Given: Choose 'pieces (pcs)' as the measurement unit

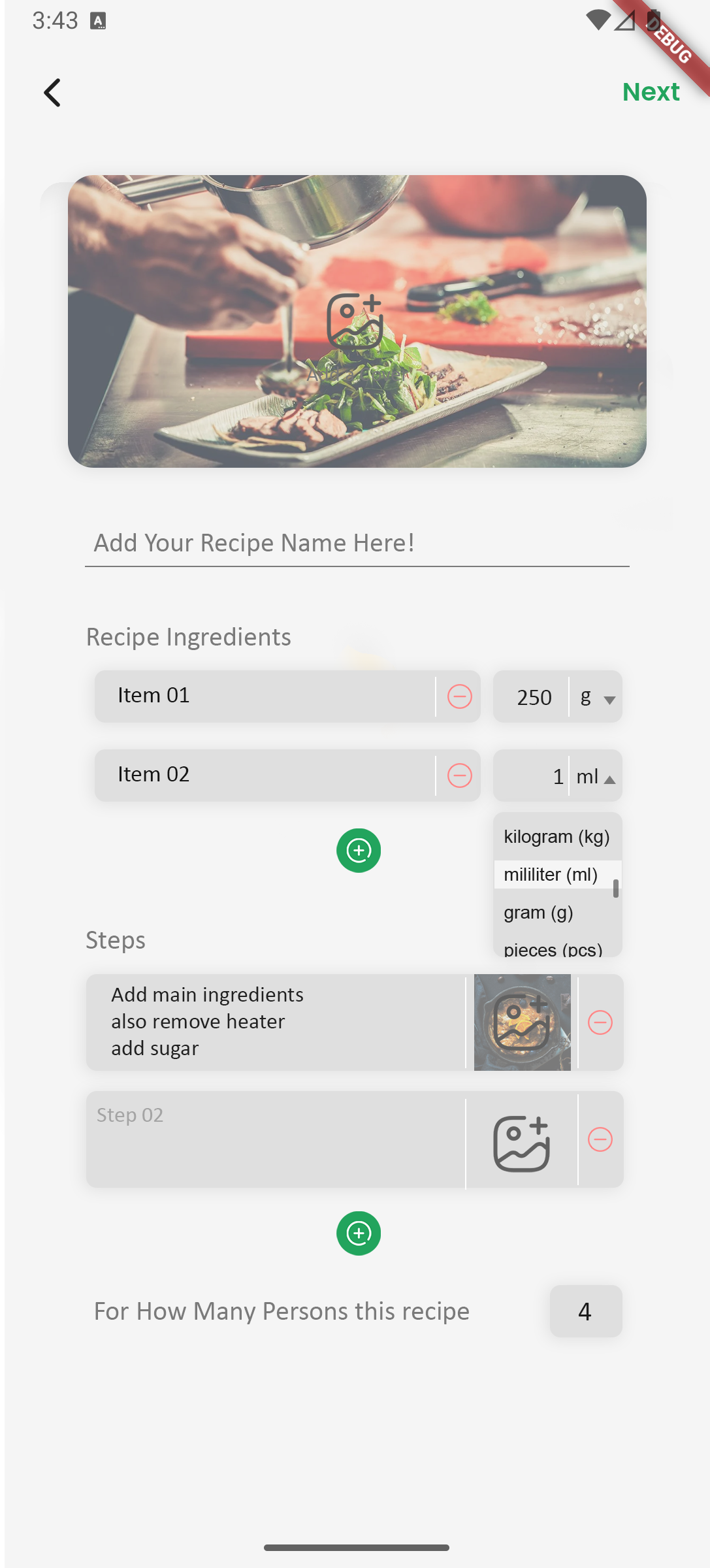Looking at the screenshot, I should [552, 947].
